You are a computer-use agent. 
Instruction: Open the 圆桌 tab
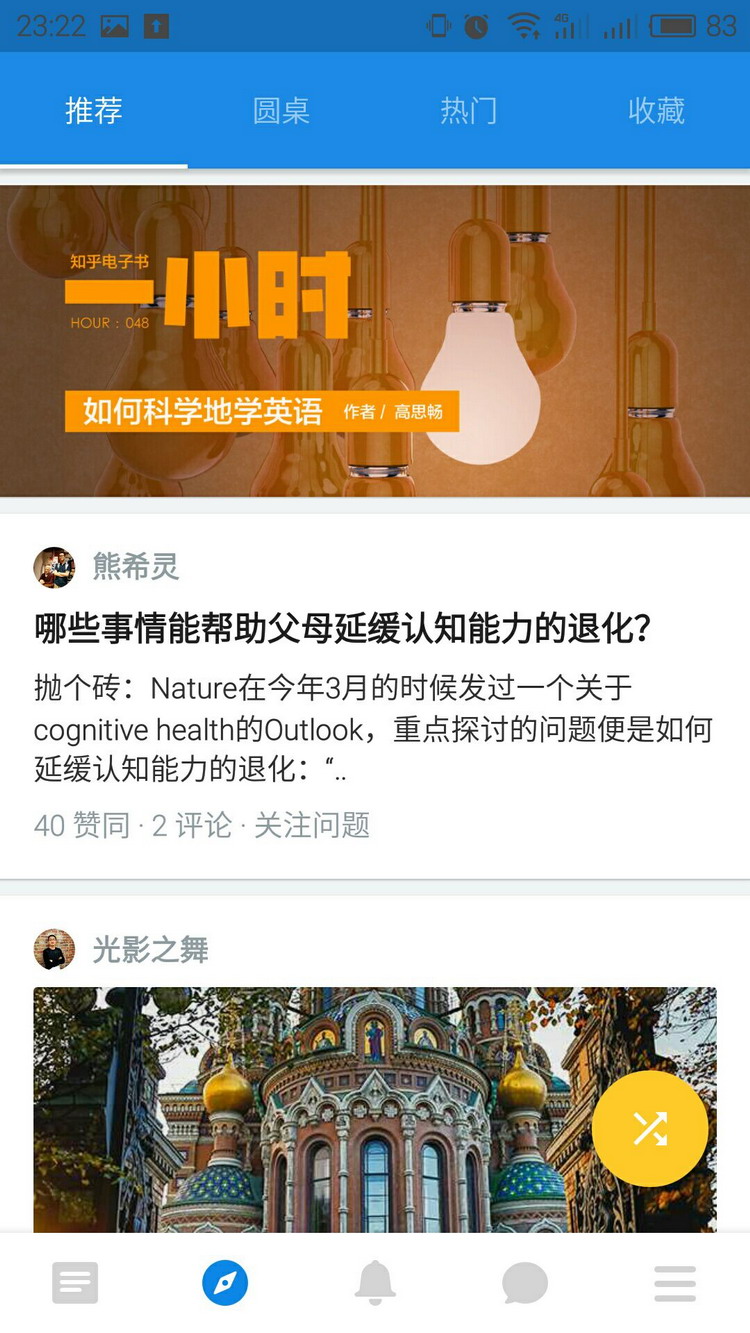[281, 111]
